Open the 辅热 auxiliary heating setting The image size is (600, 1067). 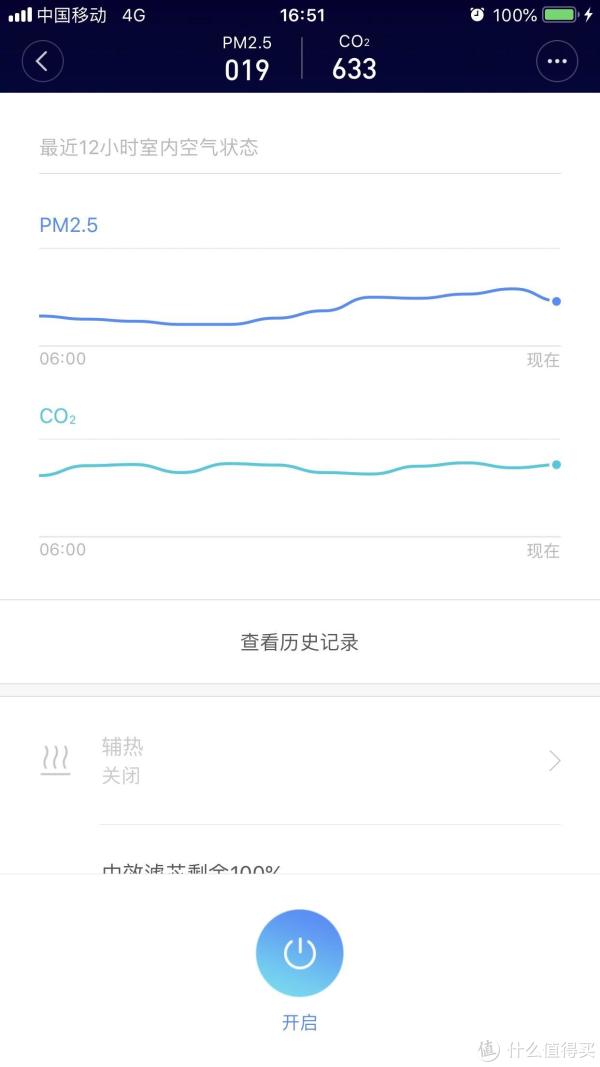[299, 761]
